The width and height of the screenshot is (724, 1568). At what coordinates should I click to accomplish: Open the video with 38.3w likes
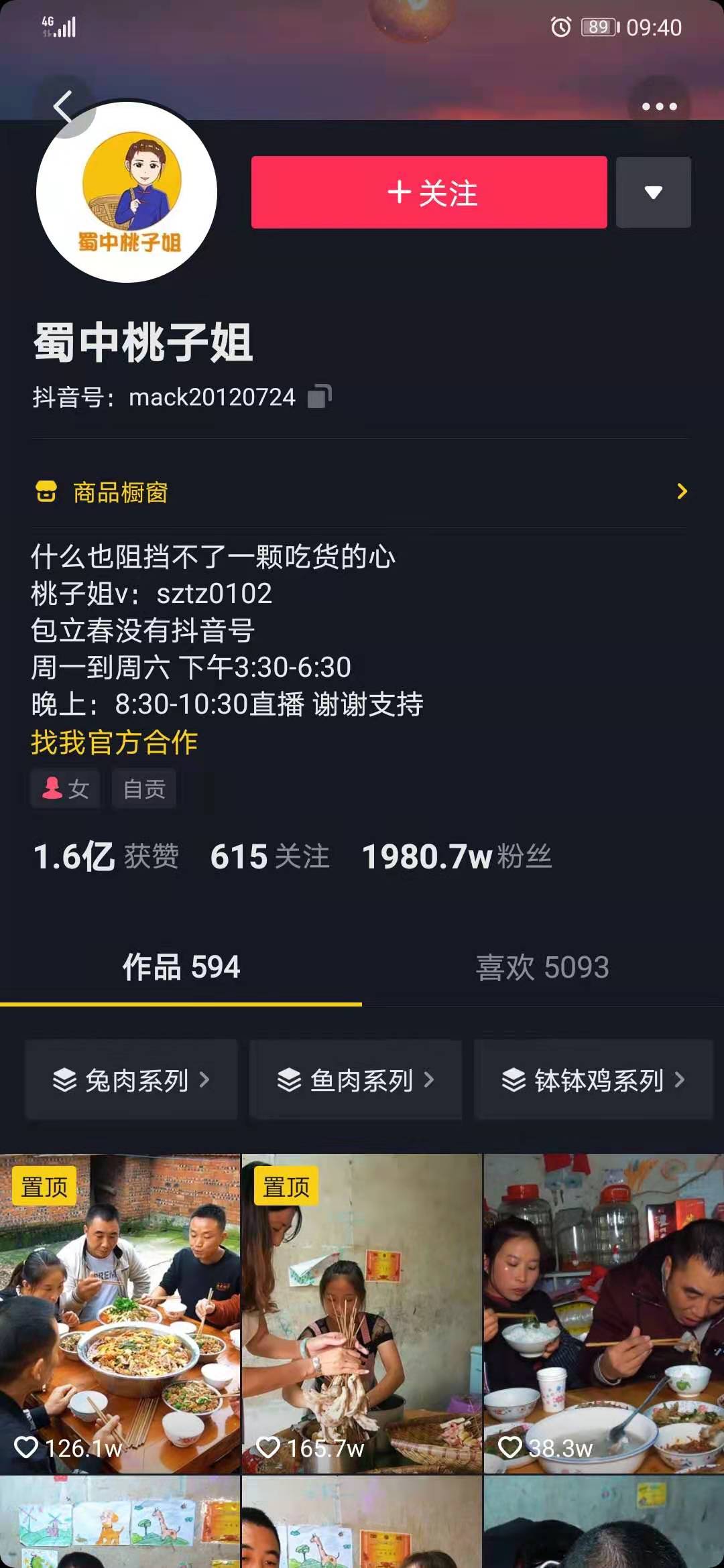click(x=603, y=1313)
